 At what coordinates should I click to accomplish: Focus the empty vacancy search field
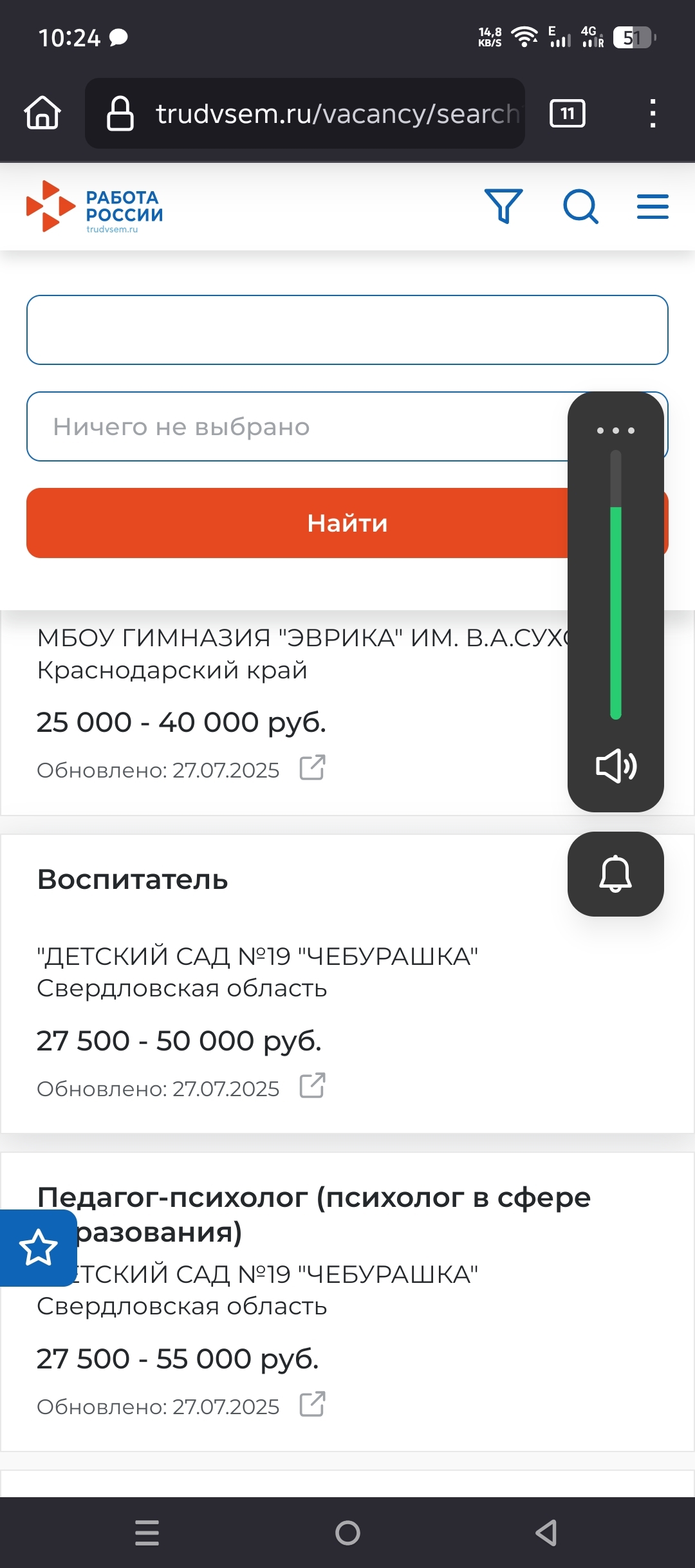click(x=347, y=330)
